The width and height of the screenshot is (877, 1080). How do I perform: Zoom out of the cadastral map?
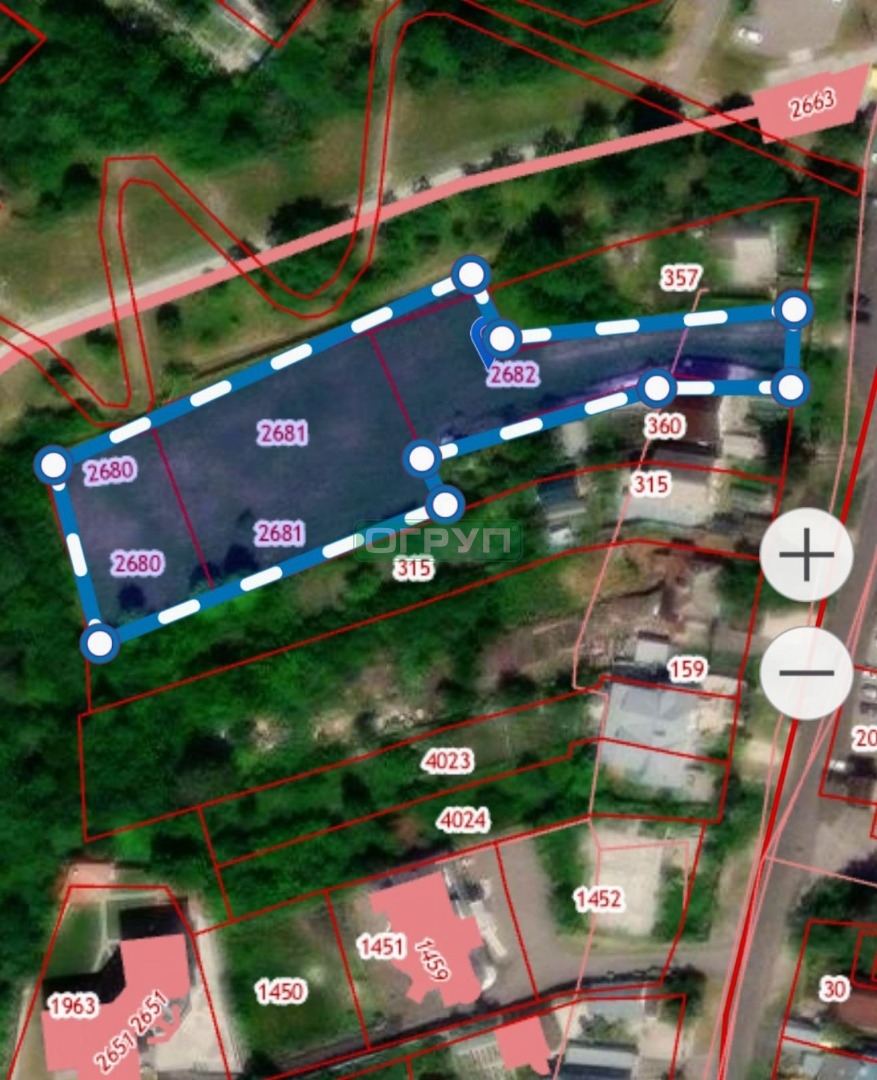click(x=806, y=672)
